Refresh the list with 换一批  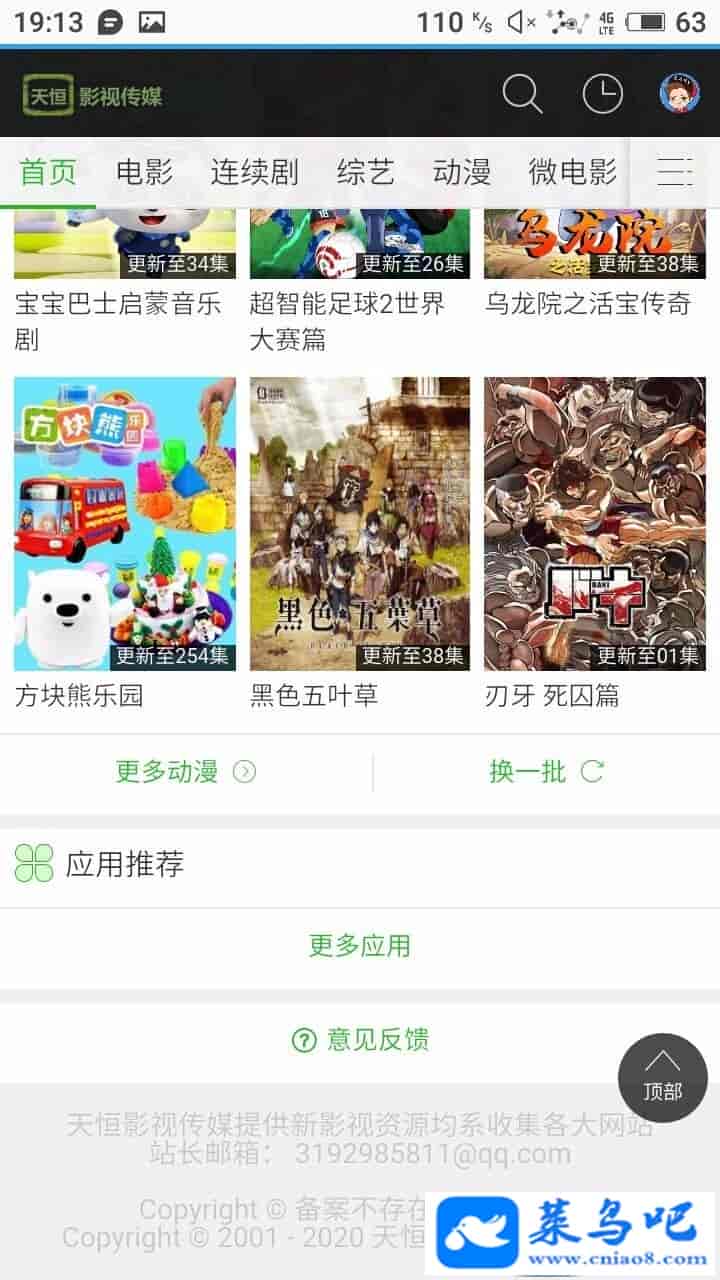(546, 772)
